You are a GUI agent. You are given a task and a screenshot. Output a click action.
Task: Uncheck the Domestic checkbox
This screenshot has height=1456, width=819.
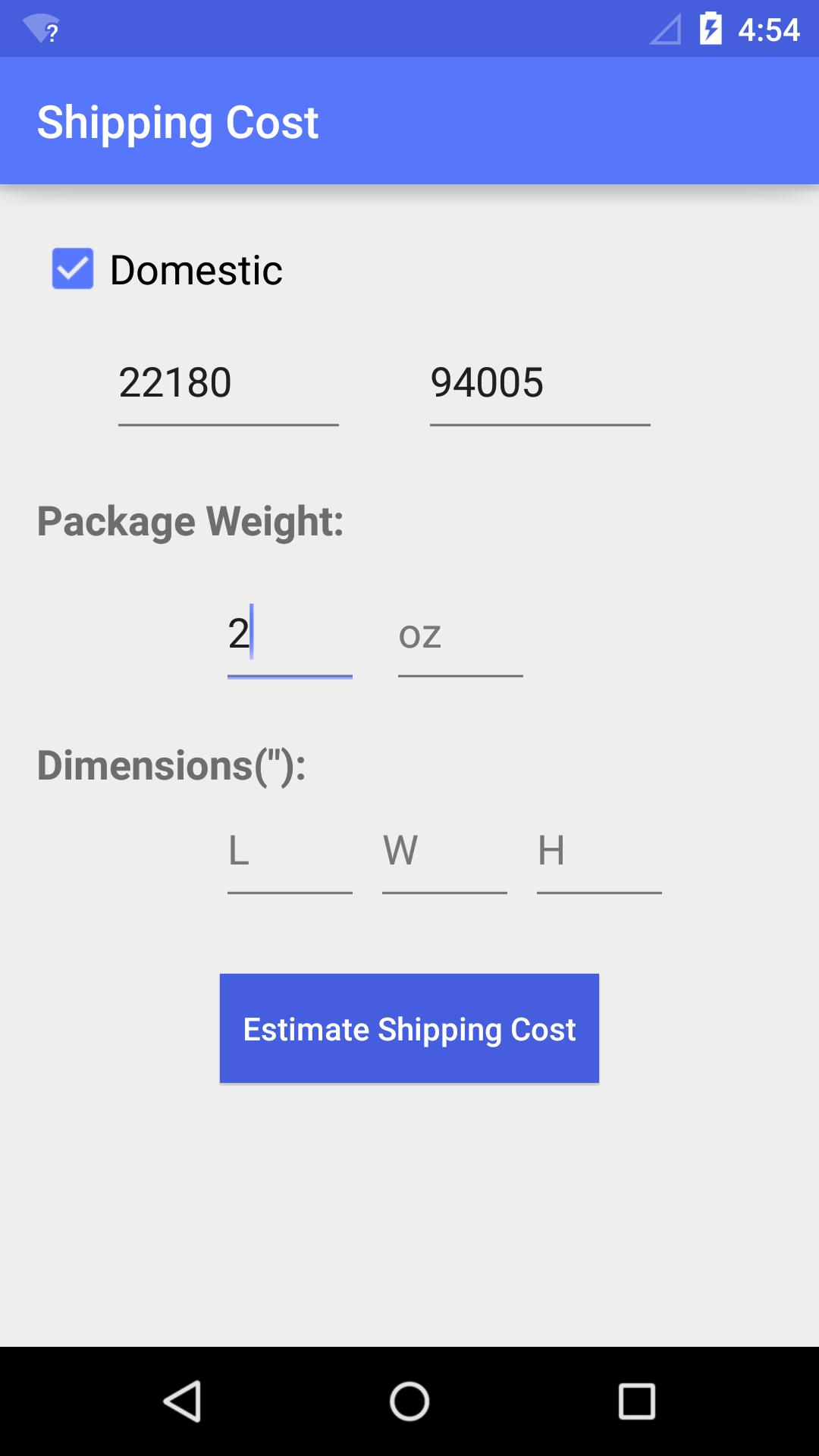(x=72, y=269)
